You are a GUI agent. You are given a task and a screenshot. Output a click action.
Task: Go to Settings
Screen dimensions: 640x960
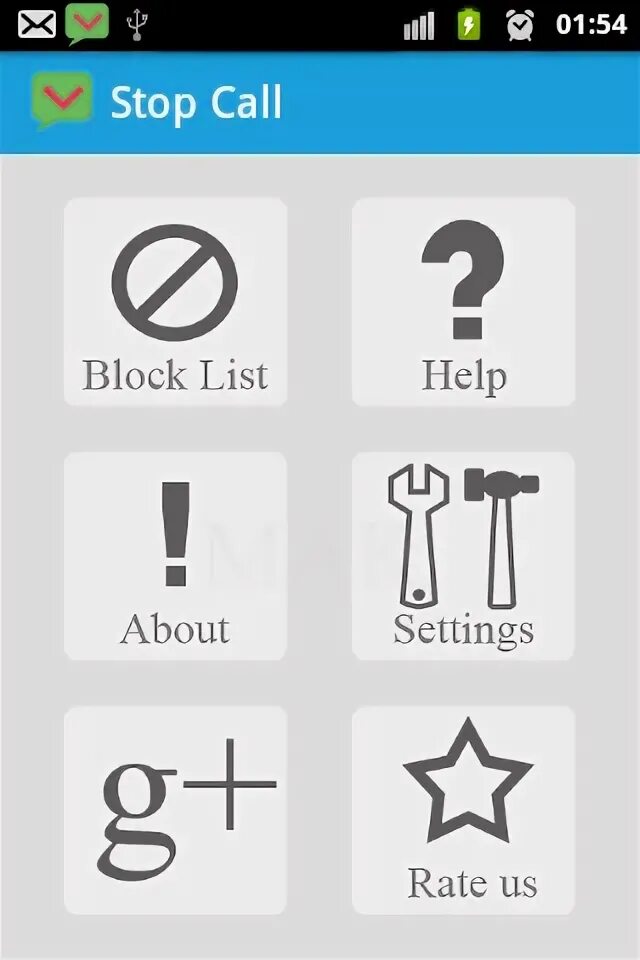click(463, 556)
